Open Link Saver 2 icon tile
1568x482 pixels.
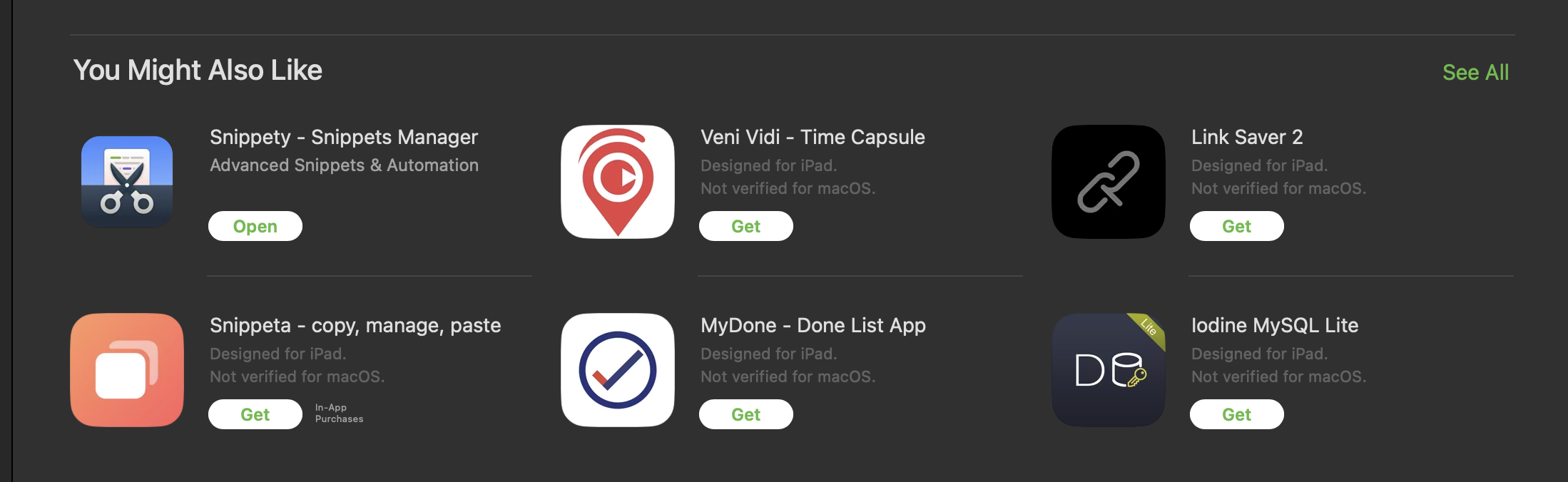point(1108,182)
